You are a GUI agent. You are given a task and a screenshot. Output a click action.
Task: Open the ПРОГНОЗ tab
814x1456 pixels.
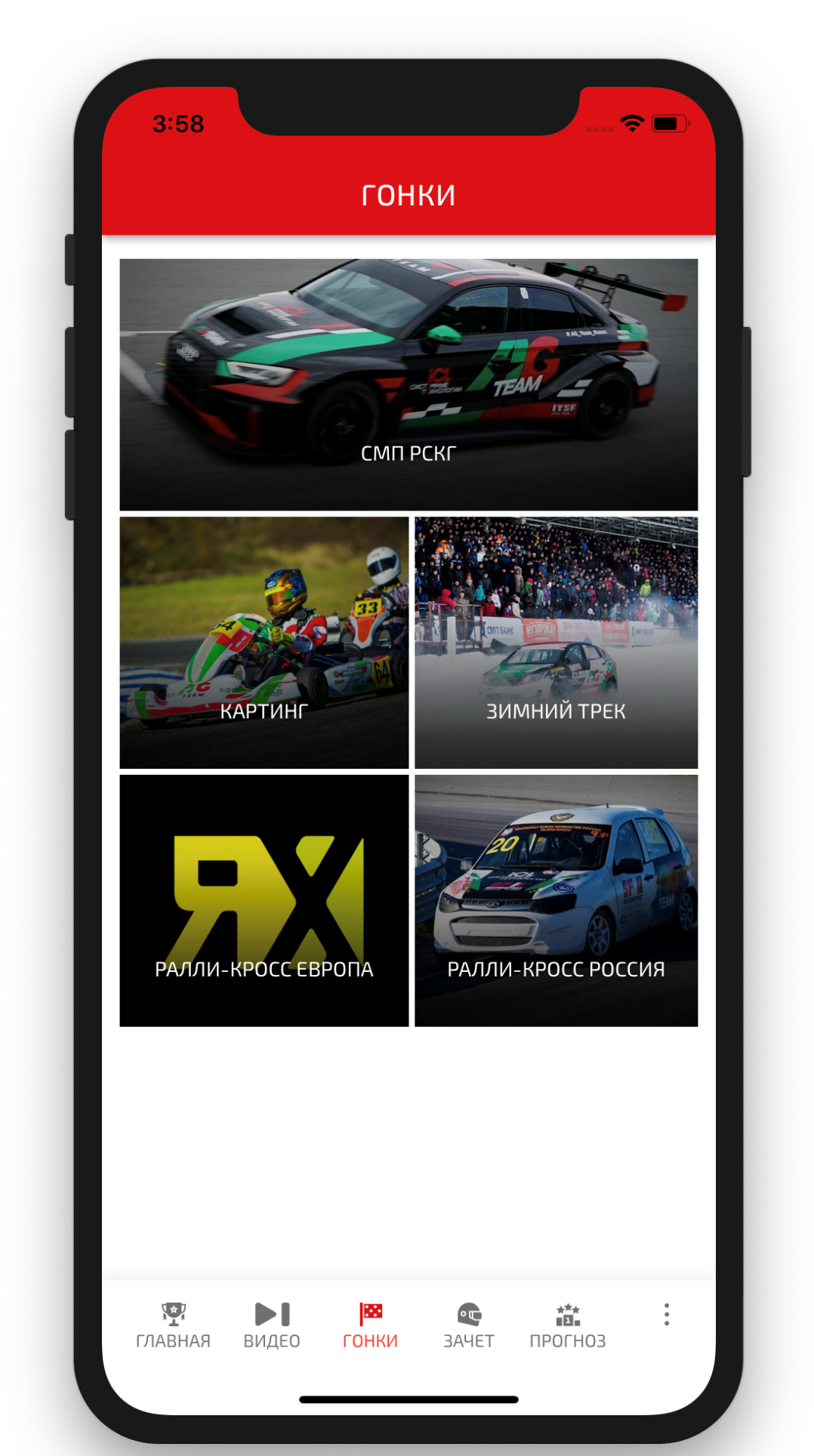click(568, 1325)
